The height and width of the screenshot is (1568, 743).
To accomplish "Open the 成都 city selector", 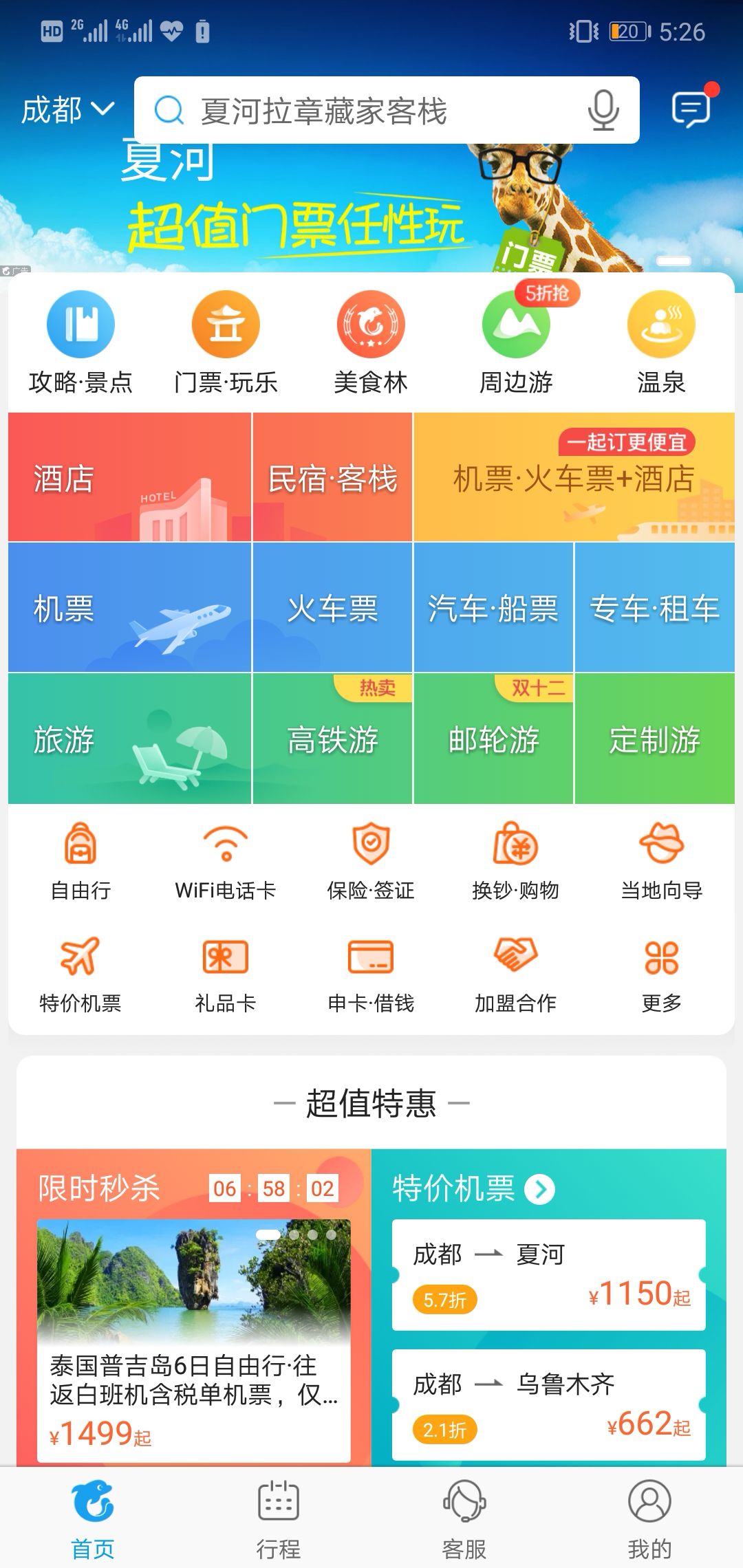I will click(x=67, y=110).
